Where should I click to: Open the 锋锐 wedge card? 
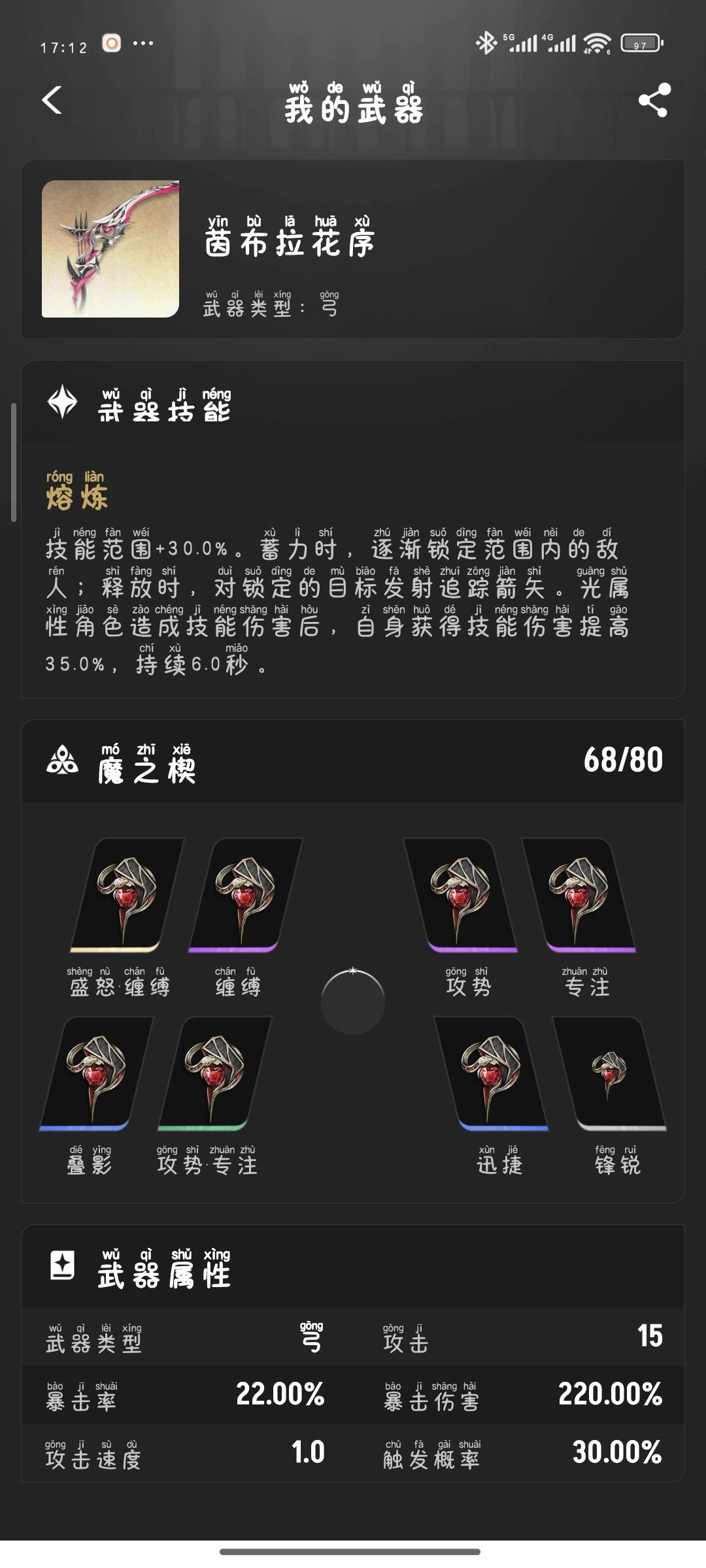(x=610, y=1073)
